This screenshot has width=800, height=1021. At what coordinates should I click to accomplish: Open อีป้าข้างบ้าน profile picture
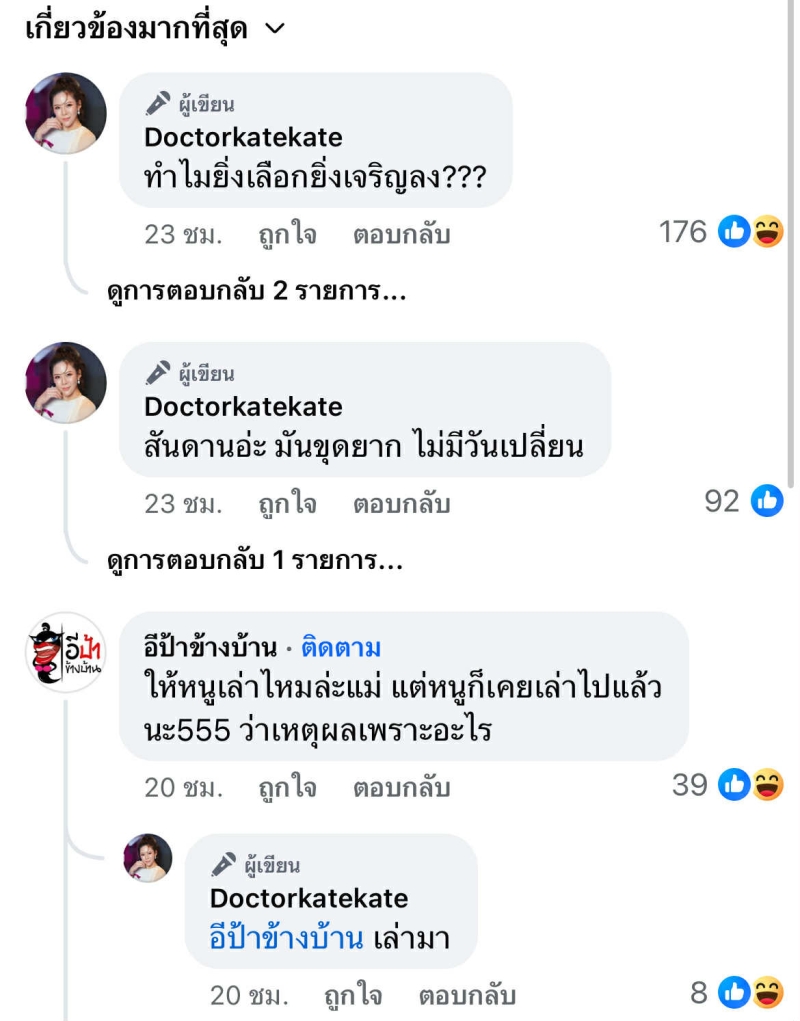point(65,653)
